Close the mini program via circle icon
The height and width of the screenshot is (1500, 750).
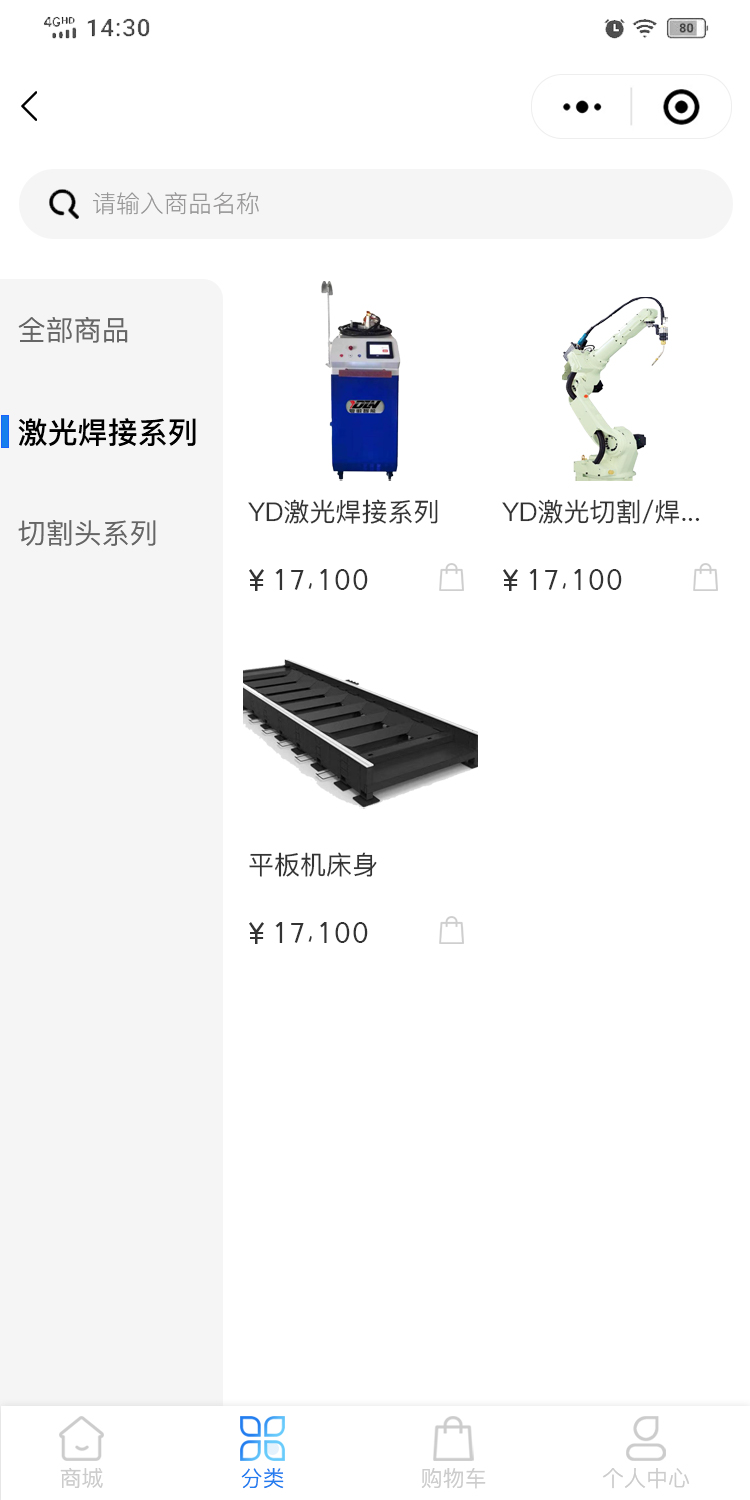[681, 107]
